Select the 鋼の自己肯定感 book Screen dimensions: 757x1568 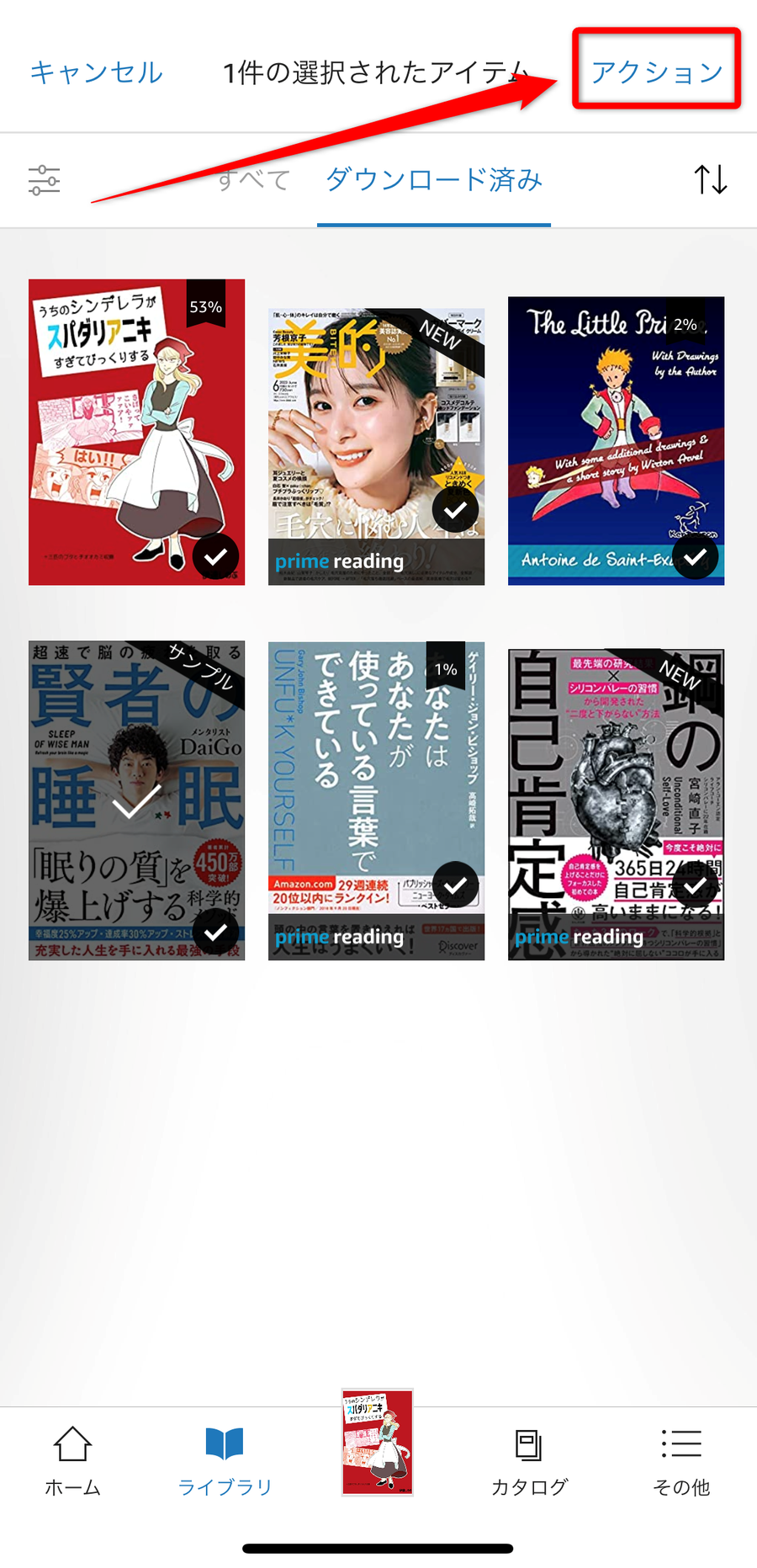616,805
